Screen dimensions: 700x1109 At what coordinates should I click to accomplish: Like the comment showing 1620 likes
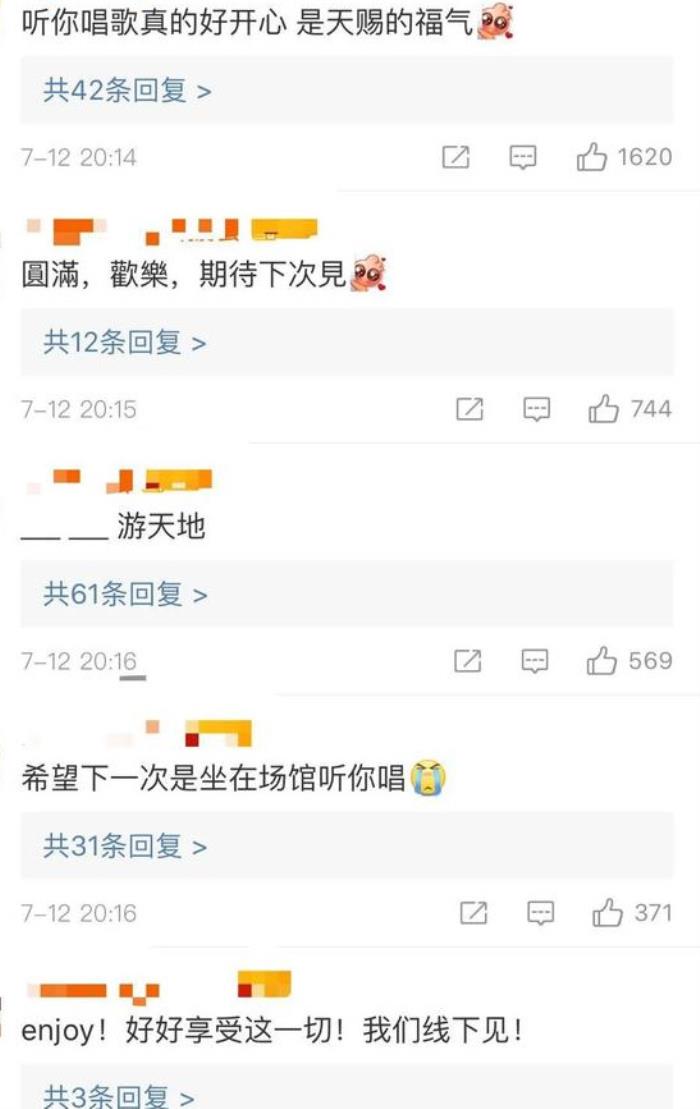[592, 157]
